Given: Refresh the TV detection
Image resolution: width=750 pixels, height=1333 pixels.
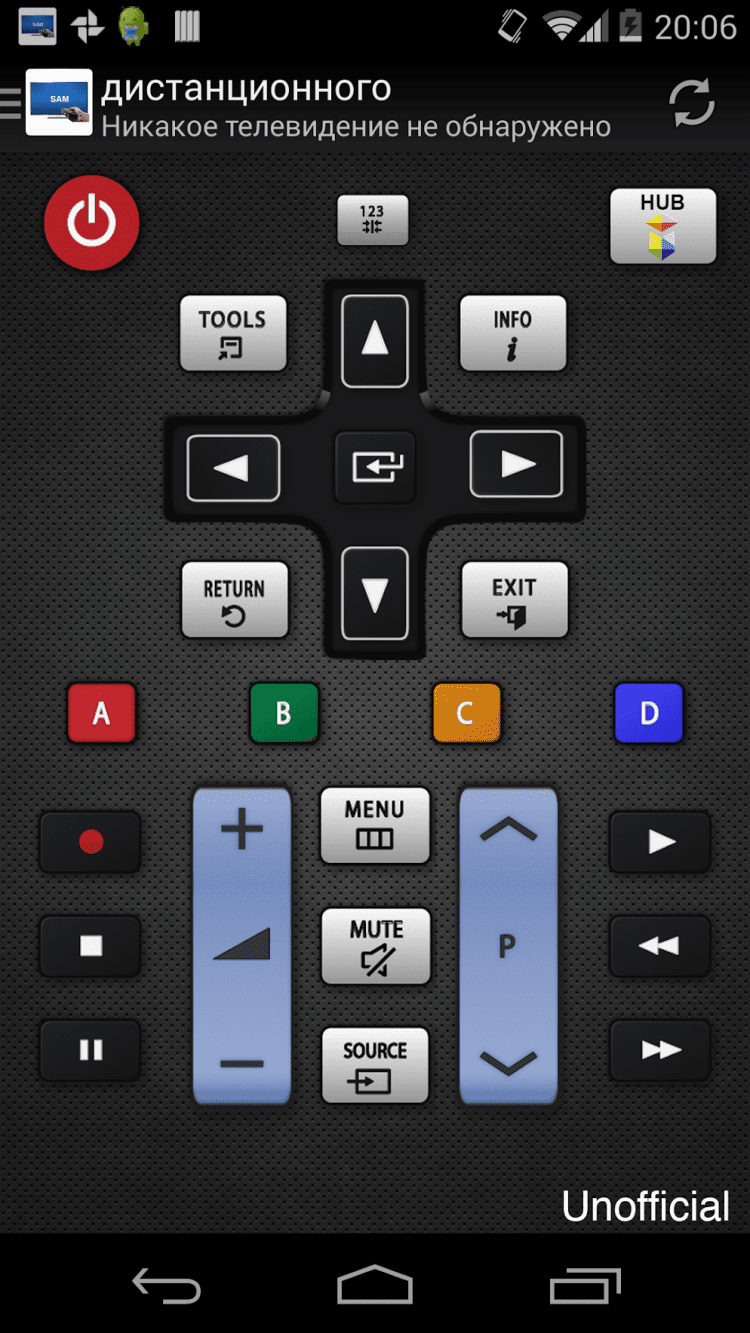Looking at the screenshot, I should [x=691, y=102].
